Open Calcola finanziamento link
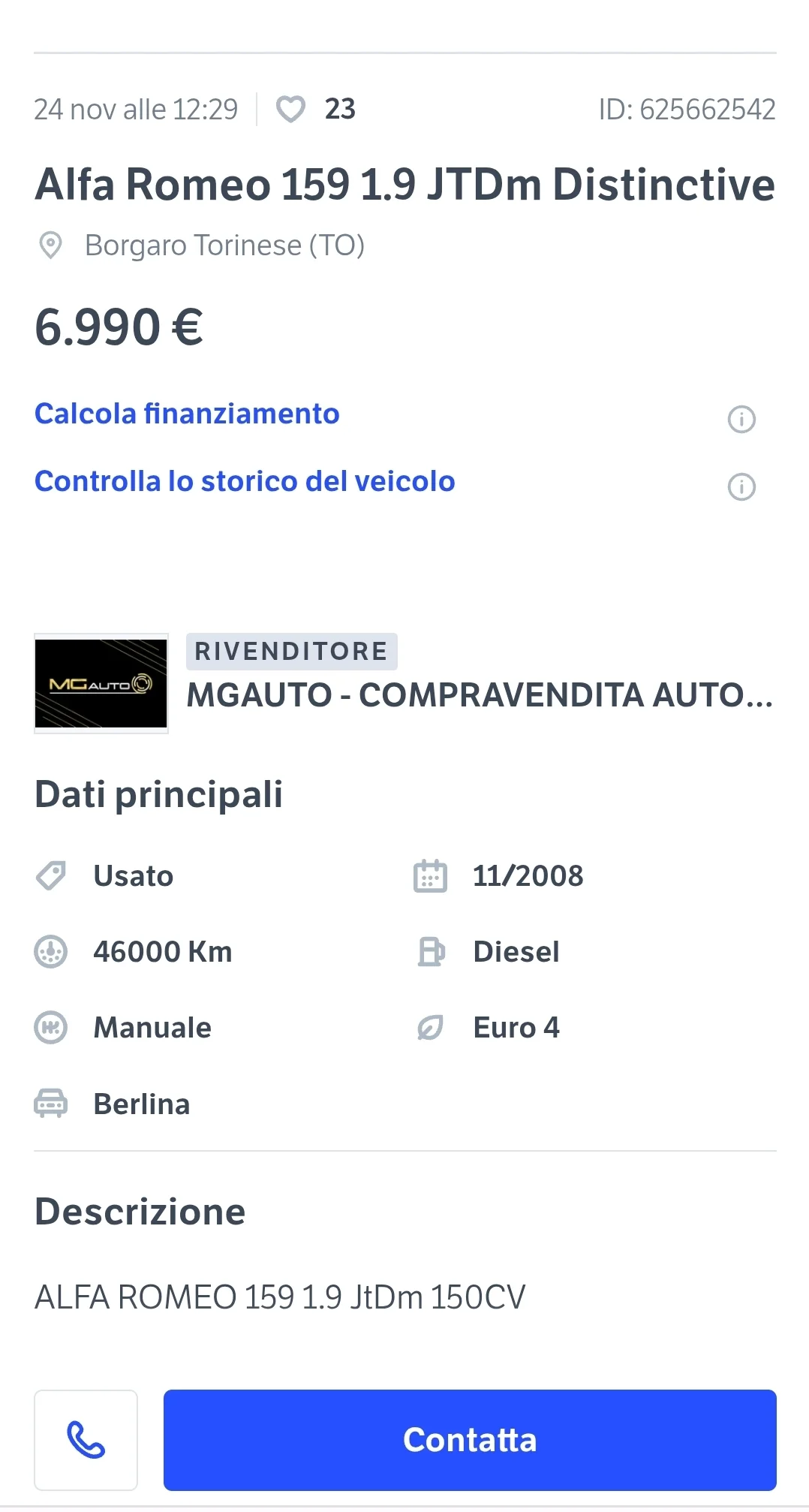 click(x=187, y=414)
